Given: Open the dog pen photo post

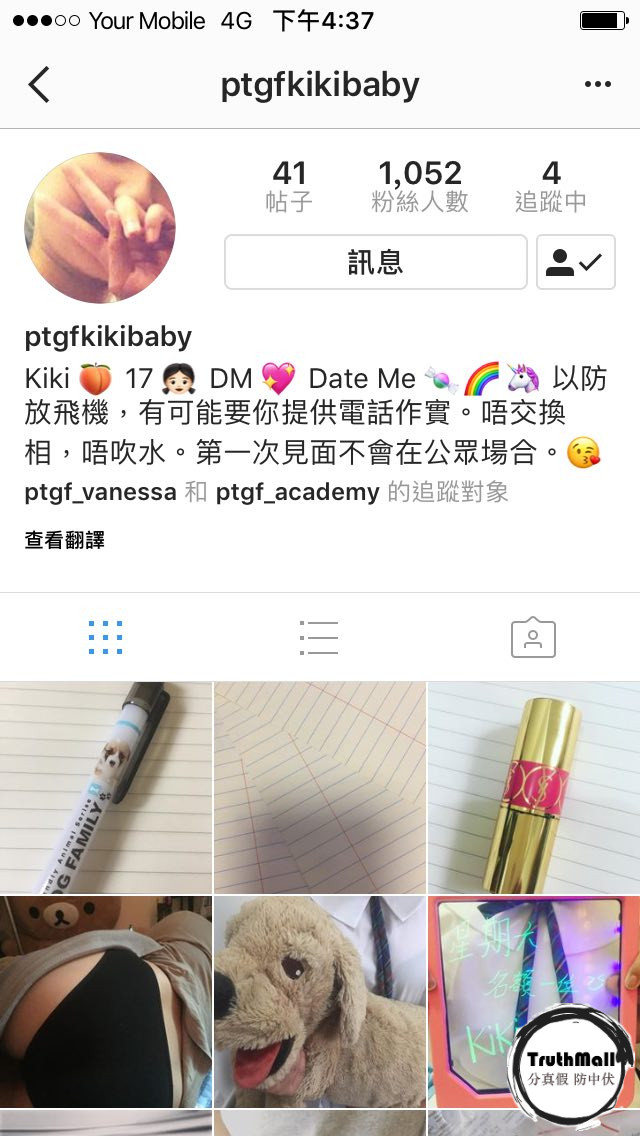Looking at the screenshot, I should pyautogui.click(x=105, y=787).
